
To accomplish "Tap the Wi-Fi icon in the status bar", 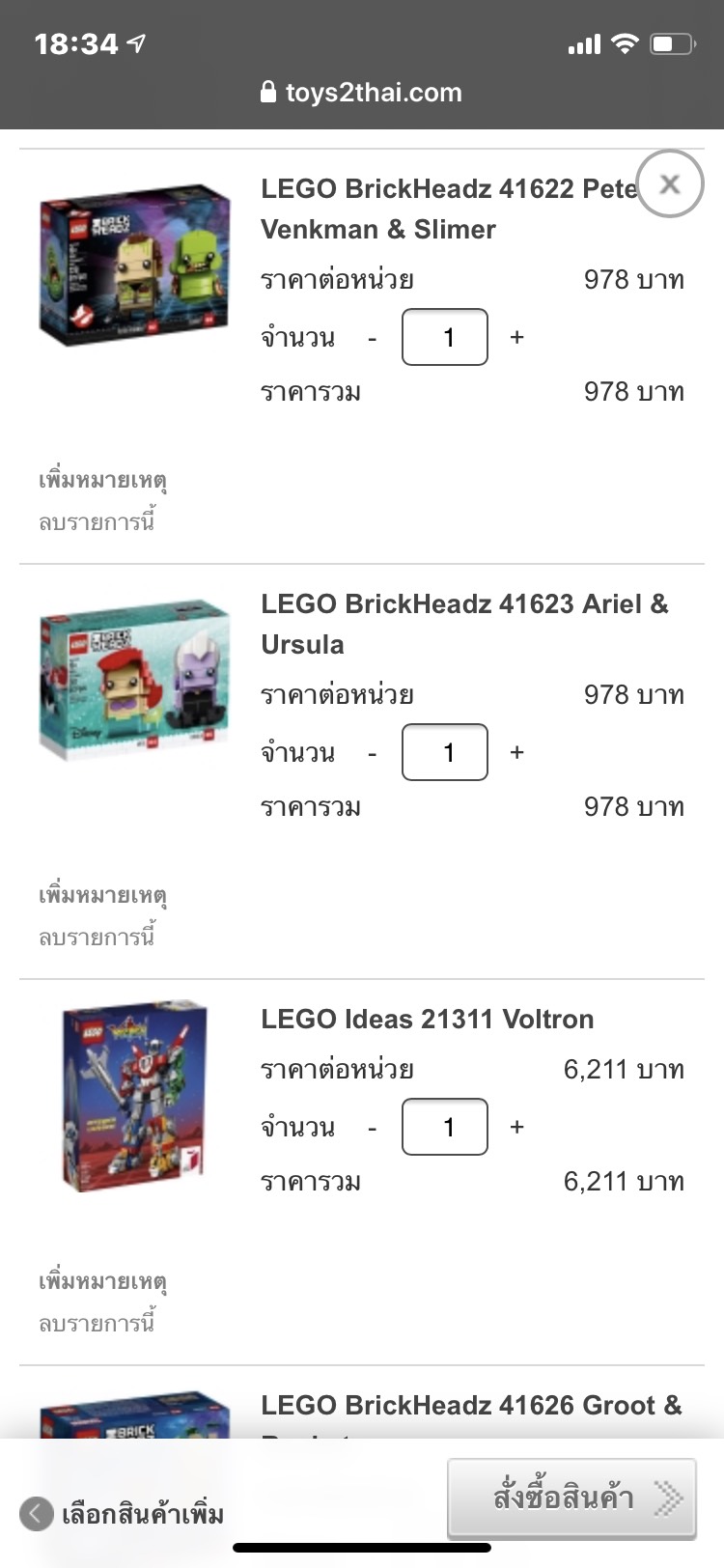I will pyautogui.click(x=624, y=42).
